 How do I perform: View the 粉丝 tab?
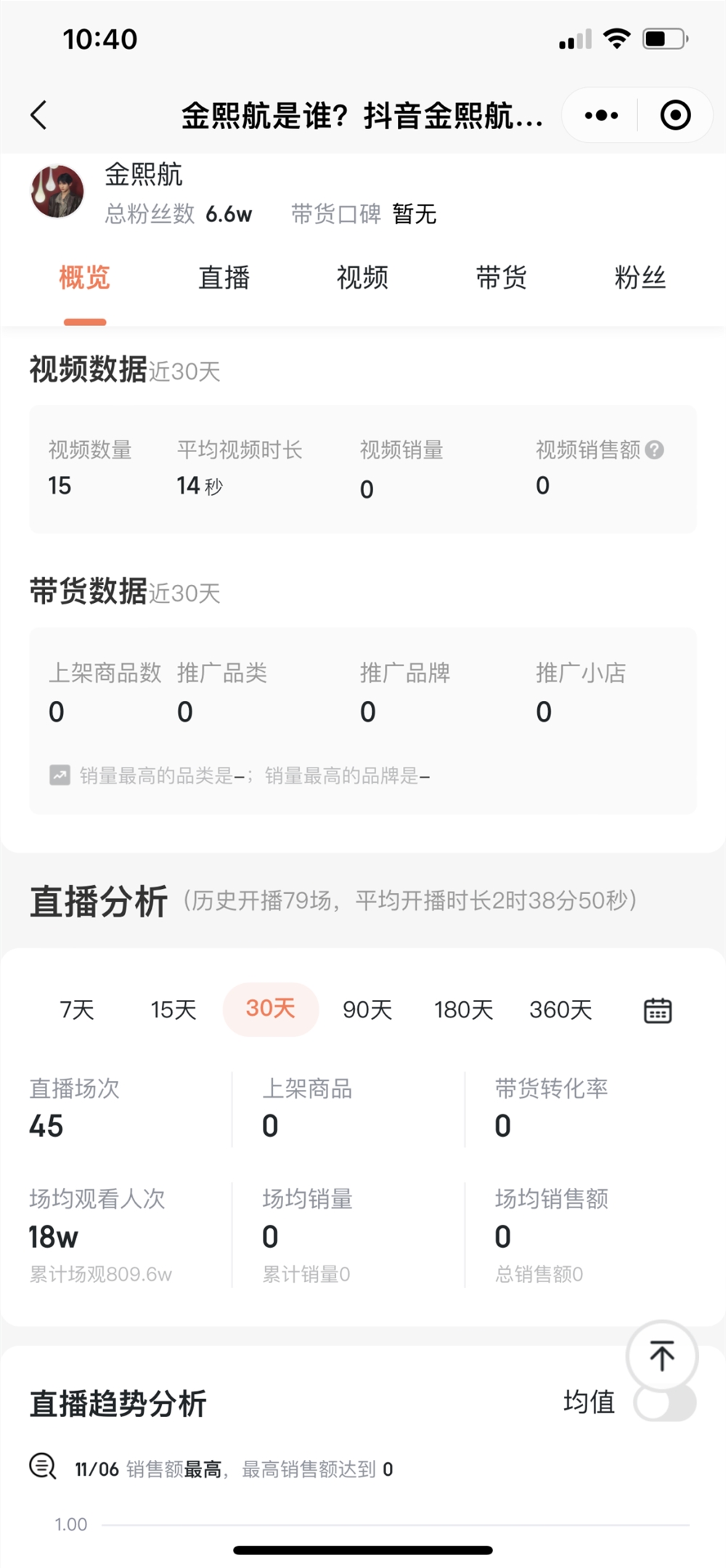tap(640, 278)
